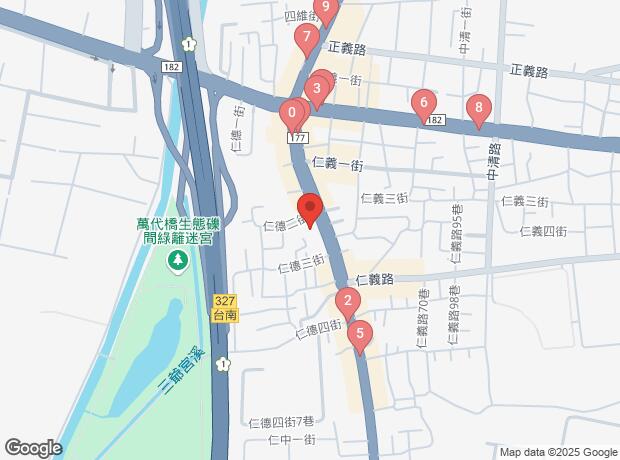
Task: Tap the unnumbered red location pin
Action: [310, 208]
